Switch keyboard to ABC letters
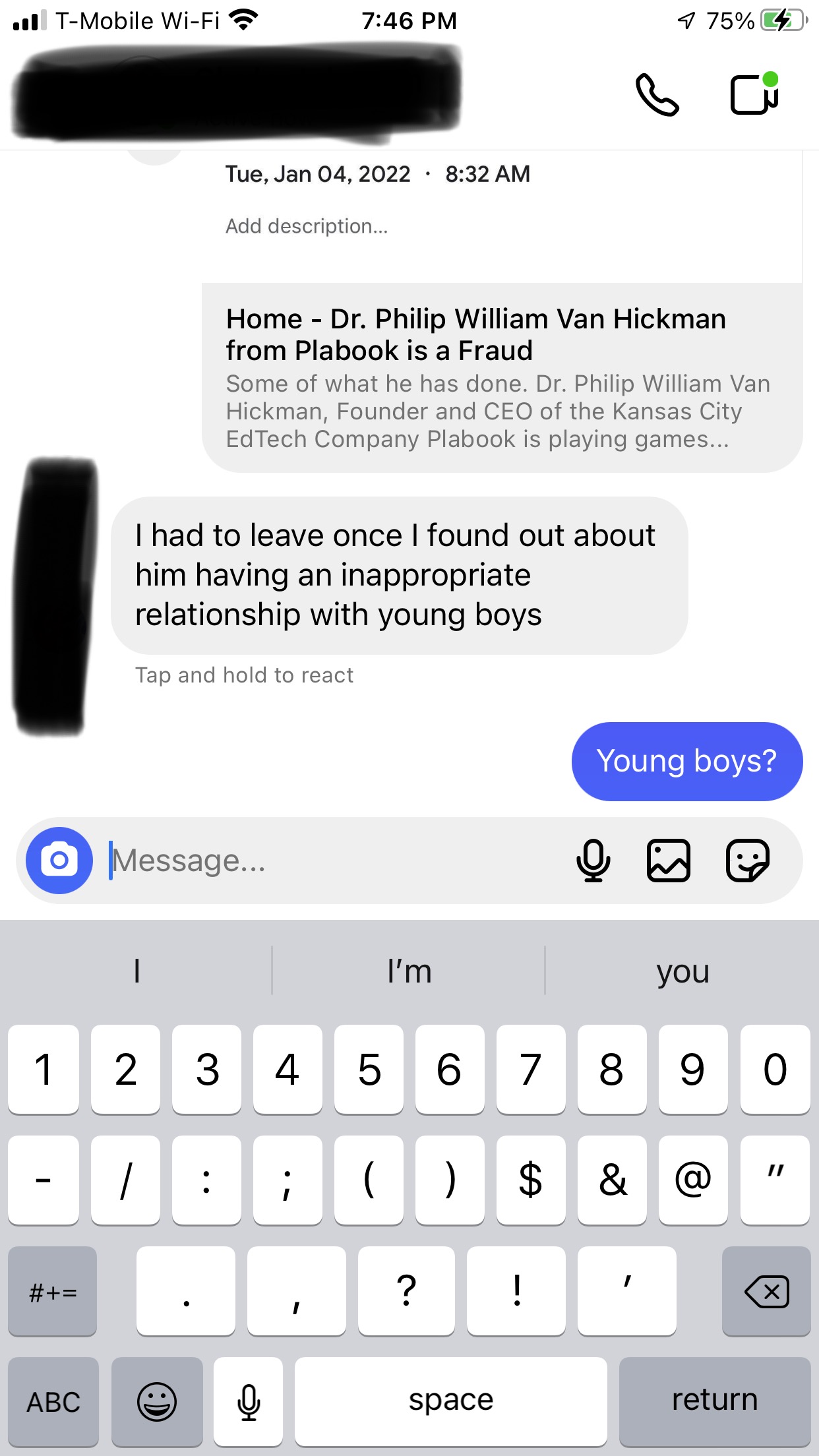This screenshot has width=819, height=1456. 53,1401
